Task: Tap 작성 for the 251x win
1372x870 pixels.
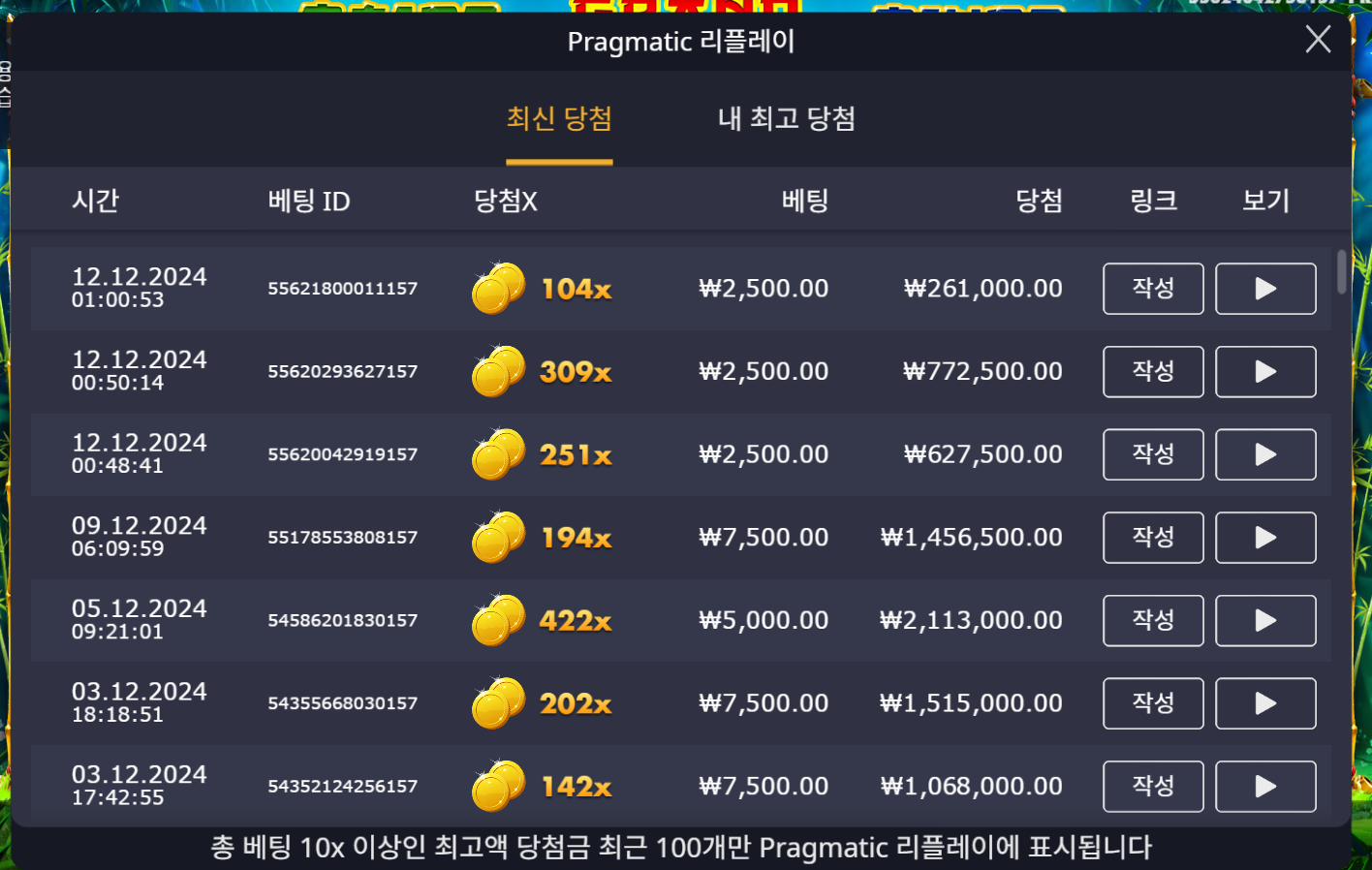Action: (x=1153, y=454)
